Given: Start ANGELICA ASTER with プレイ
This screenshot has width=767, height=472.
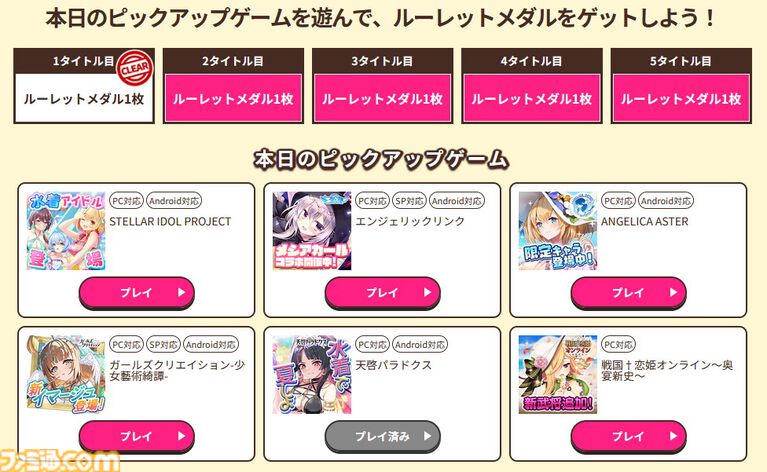Looking at the screenshot, I should 628,293.
